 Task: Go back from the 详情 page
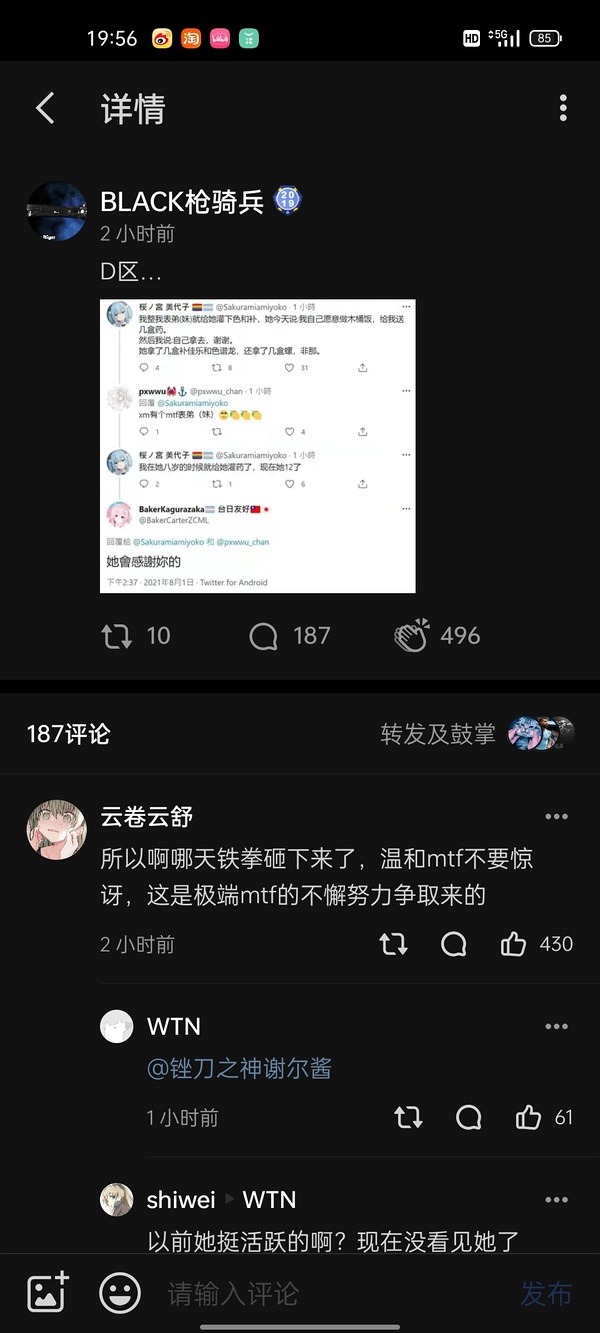pos(45,109)
